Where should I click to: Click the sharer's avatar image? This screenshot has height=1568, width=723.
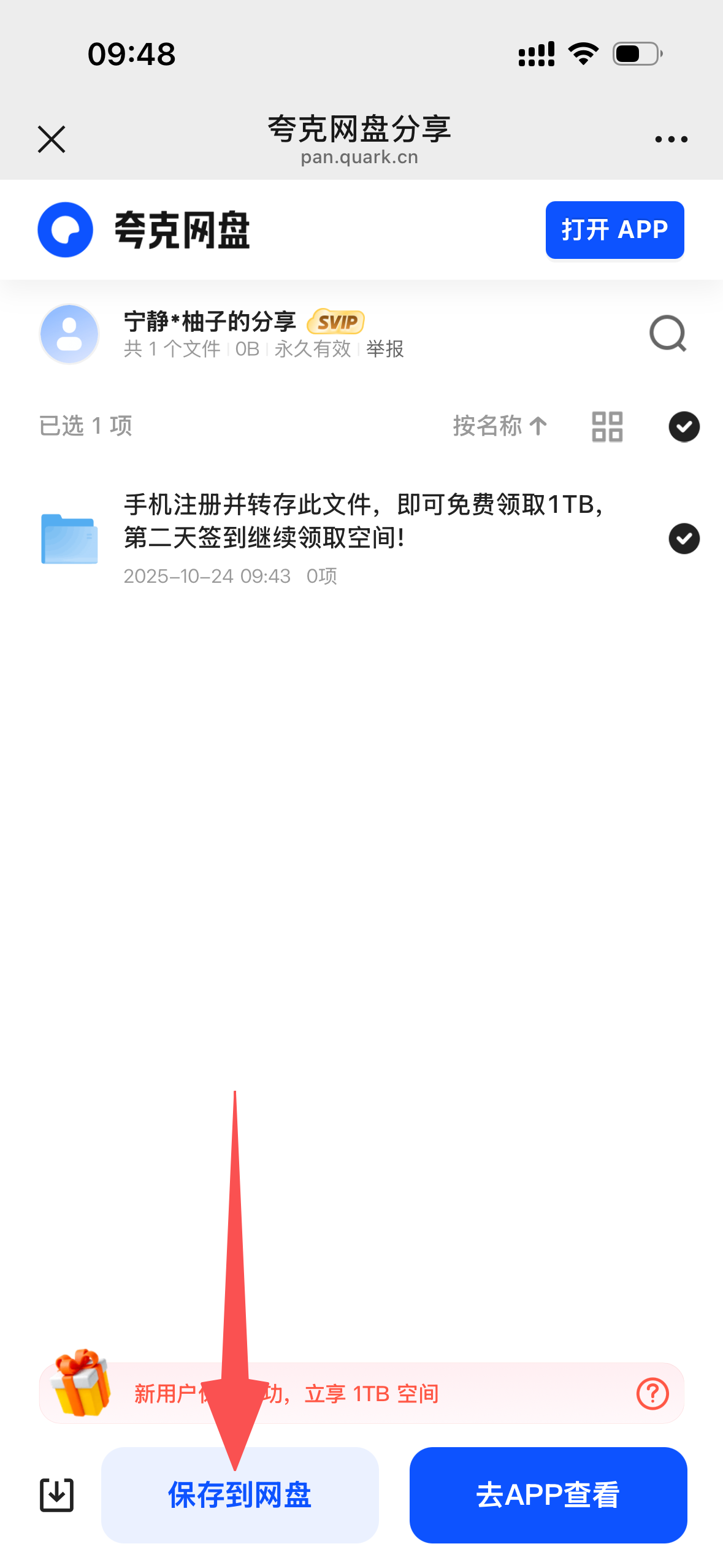point(69,334)
